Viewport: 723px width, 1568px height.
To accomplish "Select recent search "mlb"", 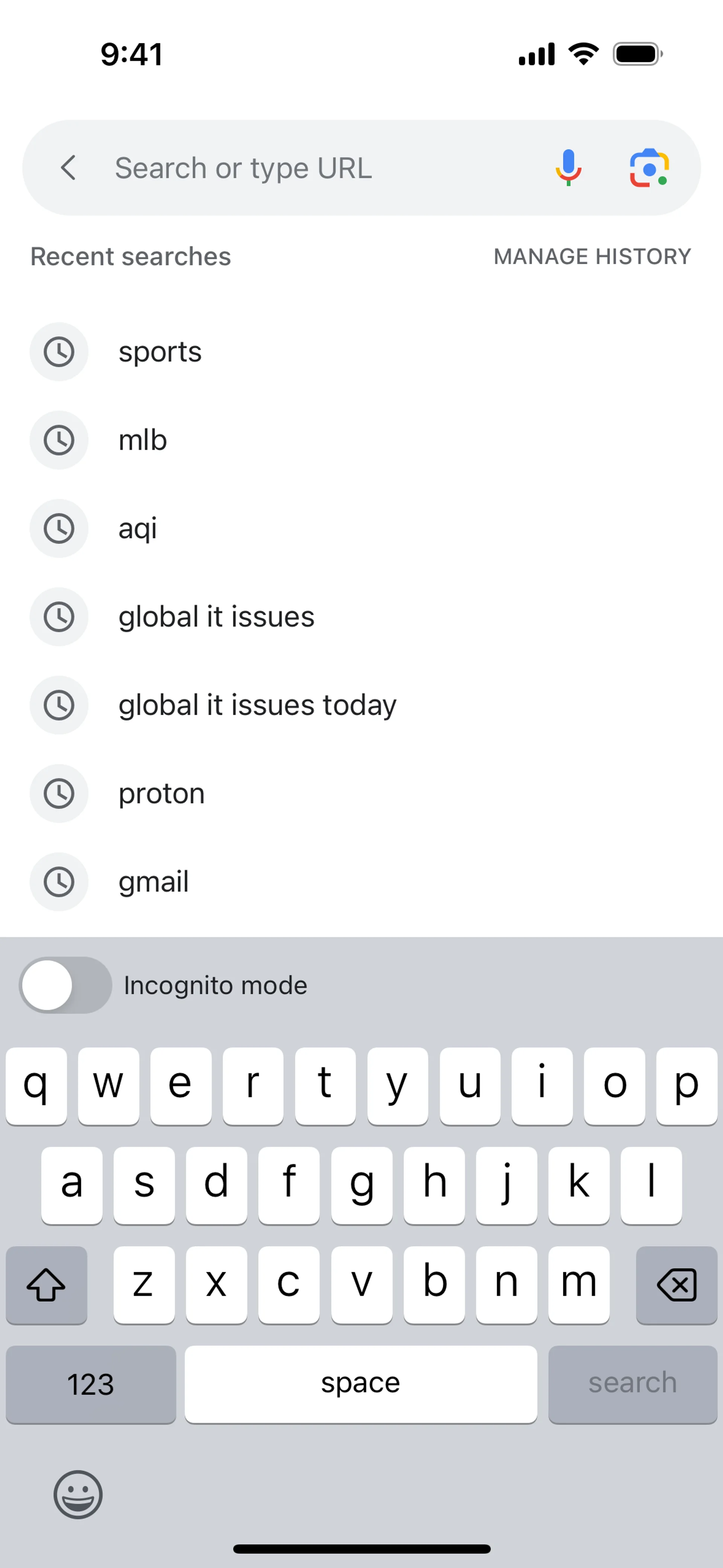I will click(143, 440).
